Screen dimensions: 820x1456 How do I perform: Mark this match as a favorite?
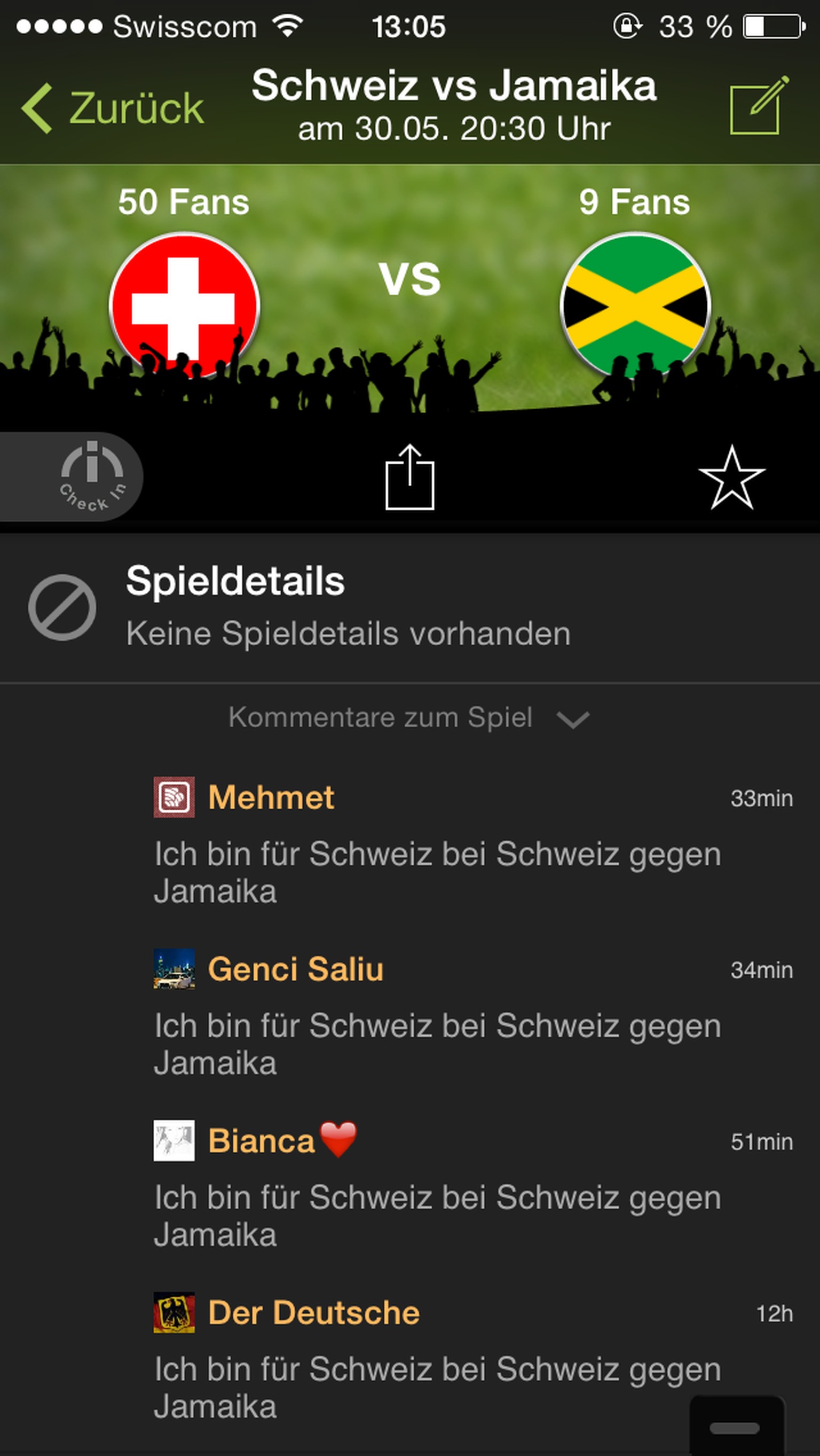point(731,478)
